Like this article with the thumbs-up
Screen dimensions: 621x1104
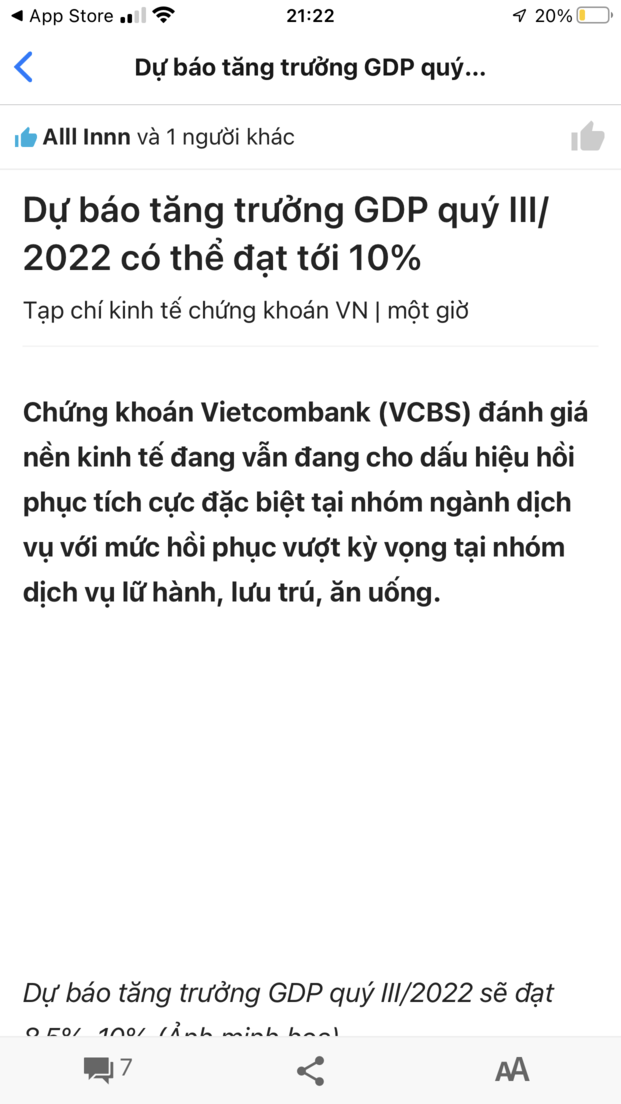(x=588, y=137)
